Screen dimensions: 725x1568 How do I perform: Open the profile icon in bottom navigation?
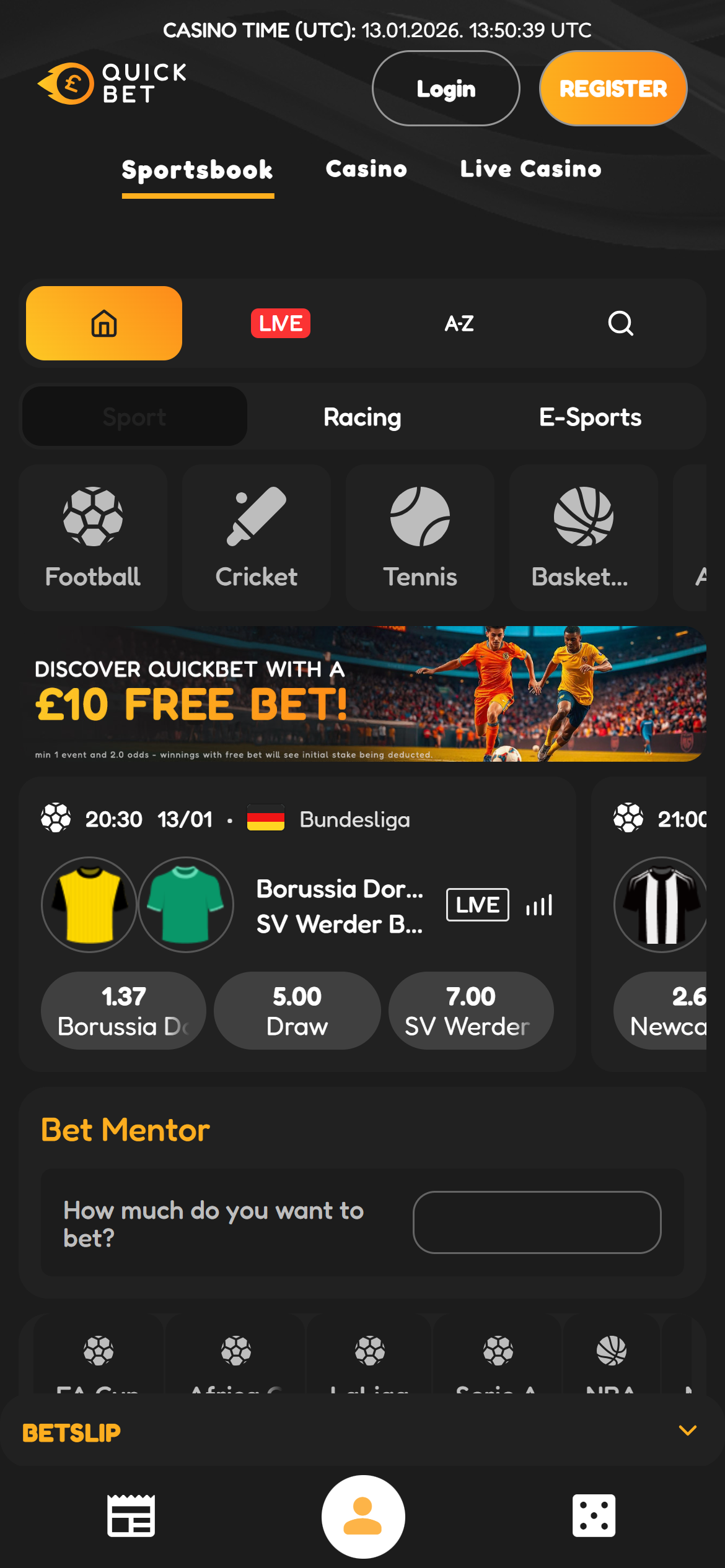tap(362, 1517)
